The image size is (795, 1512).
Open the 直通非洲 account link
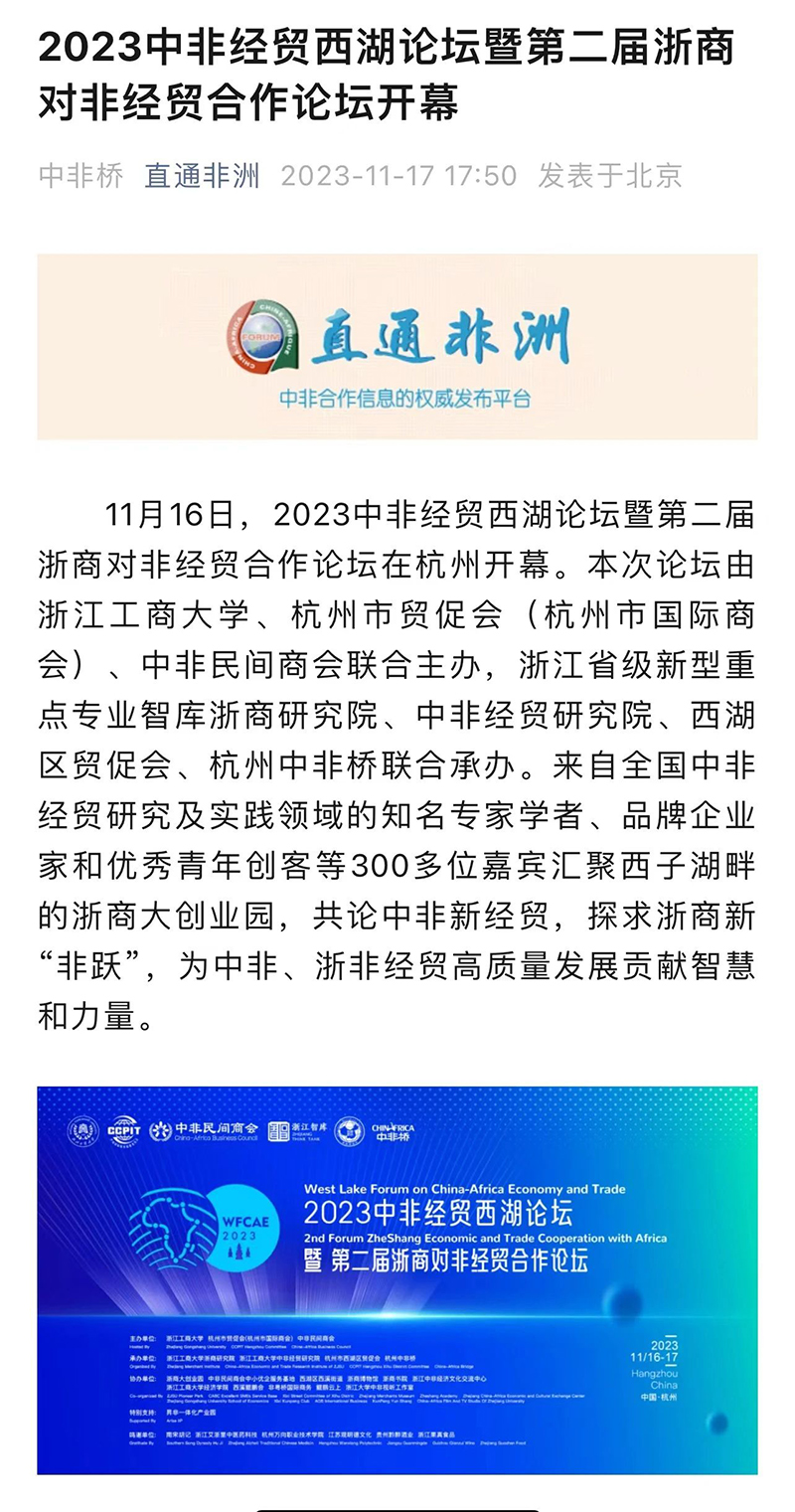pyautogui.click(x=202, y=176)
